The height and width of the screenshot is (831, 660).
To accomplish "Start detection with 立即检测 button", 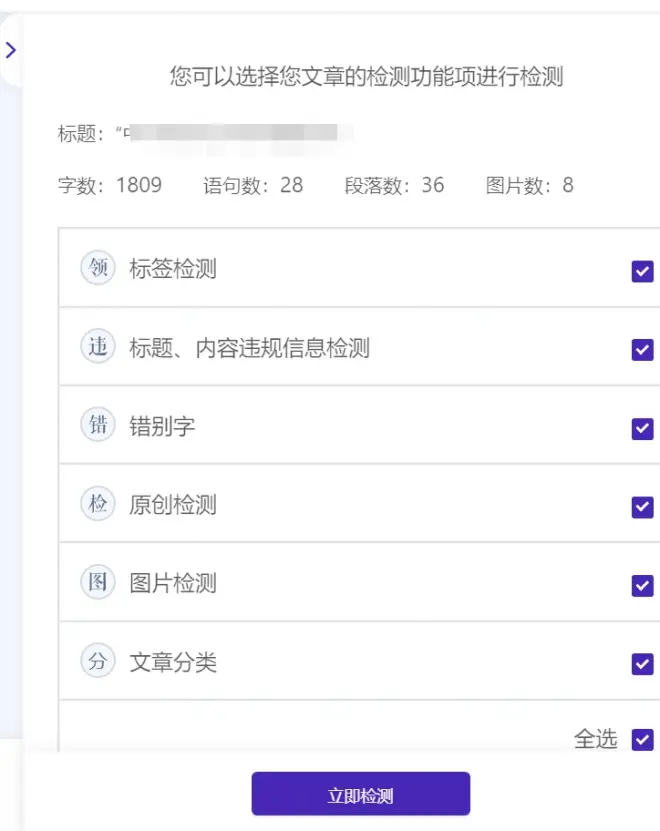I will [360, 795].
